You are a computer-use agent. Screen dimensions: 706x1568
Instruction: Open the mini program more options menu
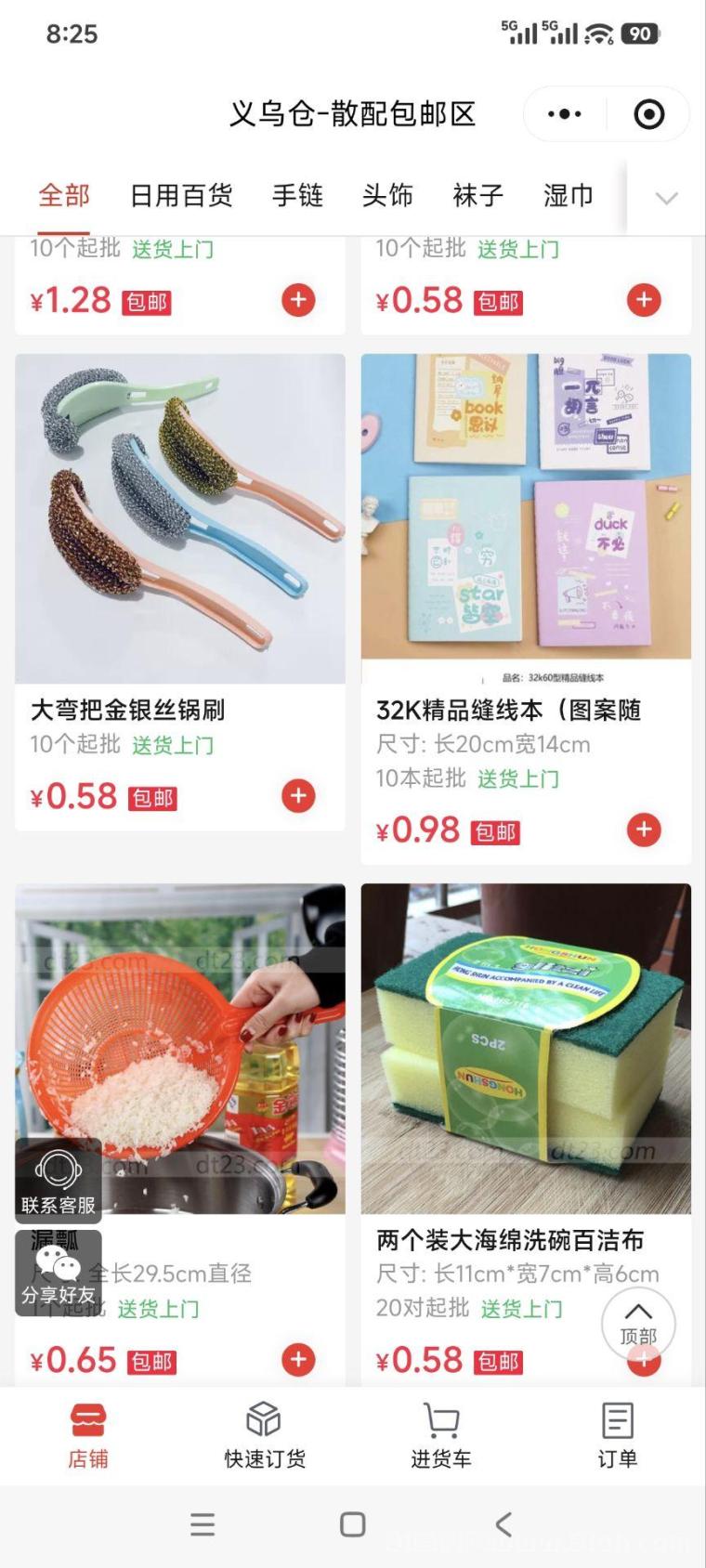[x=565, y=114]
